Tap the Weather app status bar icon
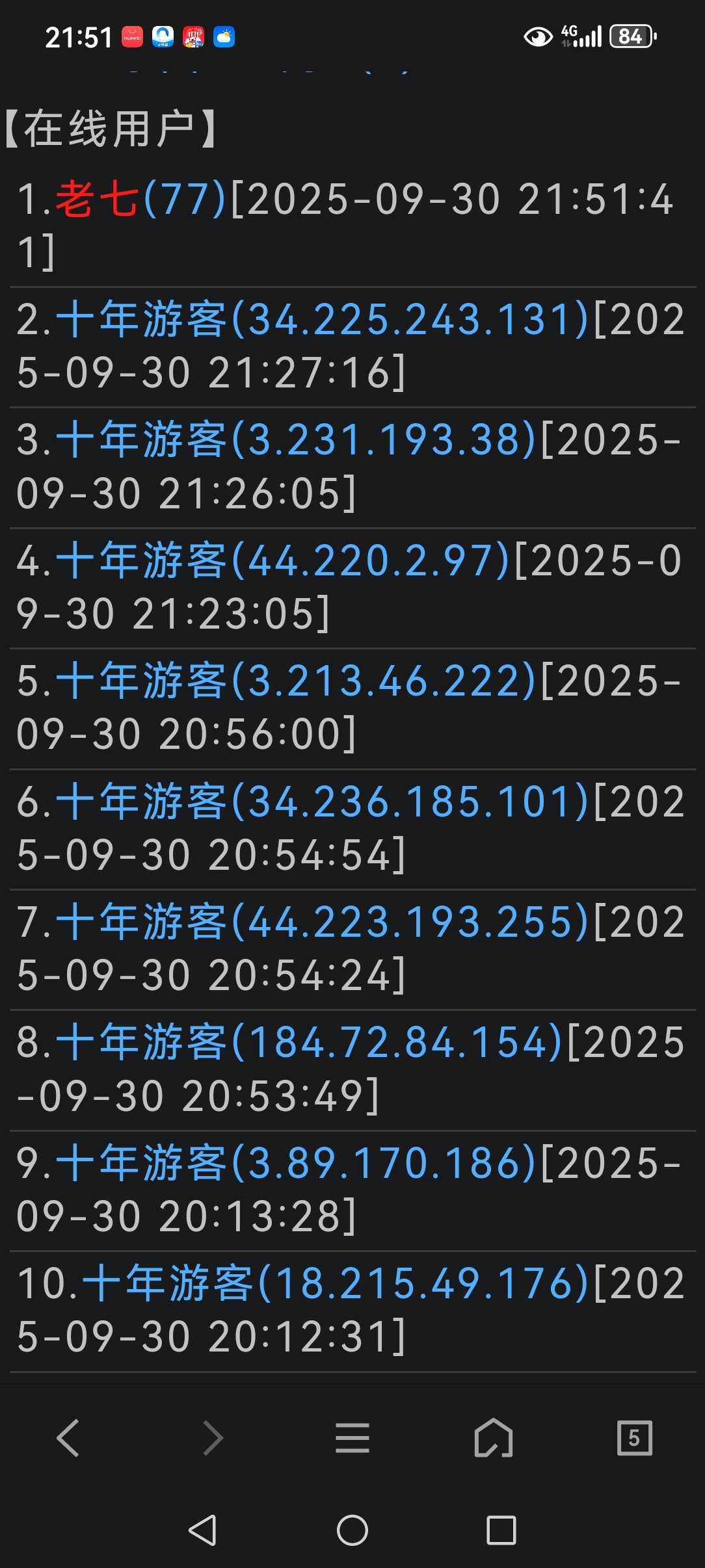Screen dimensions: 705x1568 (222, 37)
